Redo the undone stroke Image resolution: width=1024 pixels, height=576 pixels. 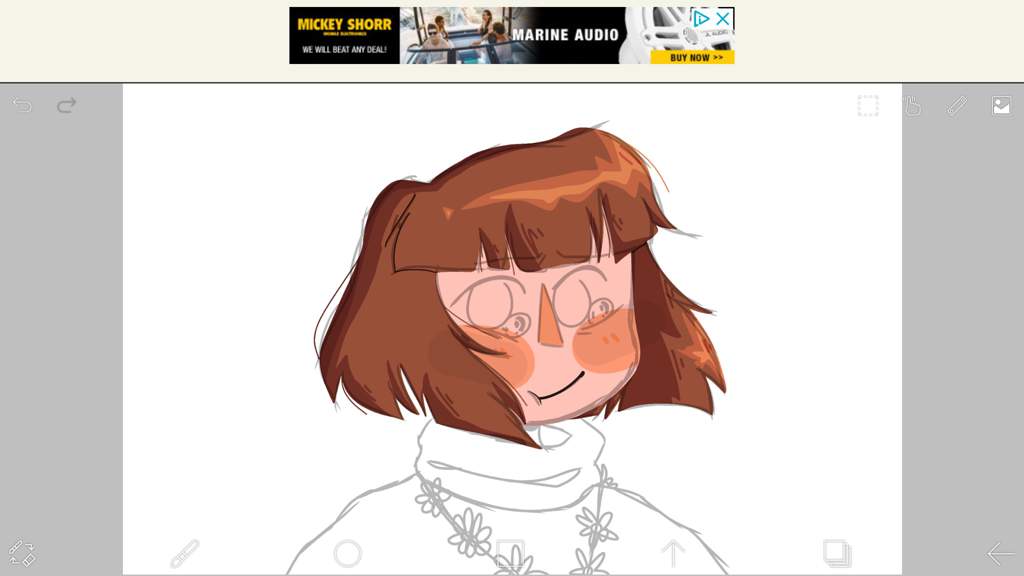pyautogui.click(x=66, y=105)
